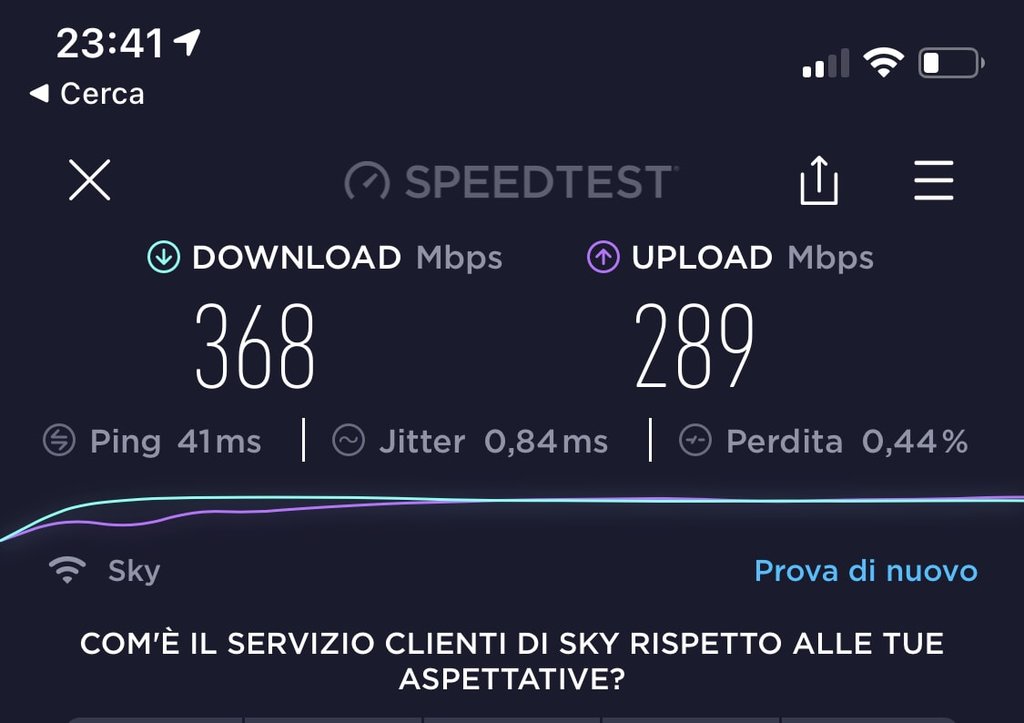The height and width of the screenshot is (723, 1024).
Task: Open the hamburger menu
Action: [934, 181]
